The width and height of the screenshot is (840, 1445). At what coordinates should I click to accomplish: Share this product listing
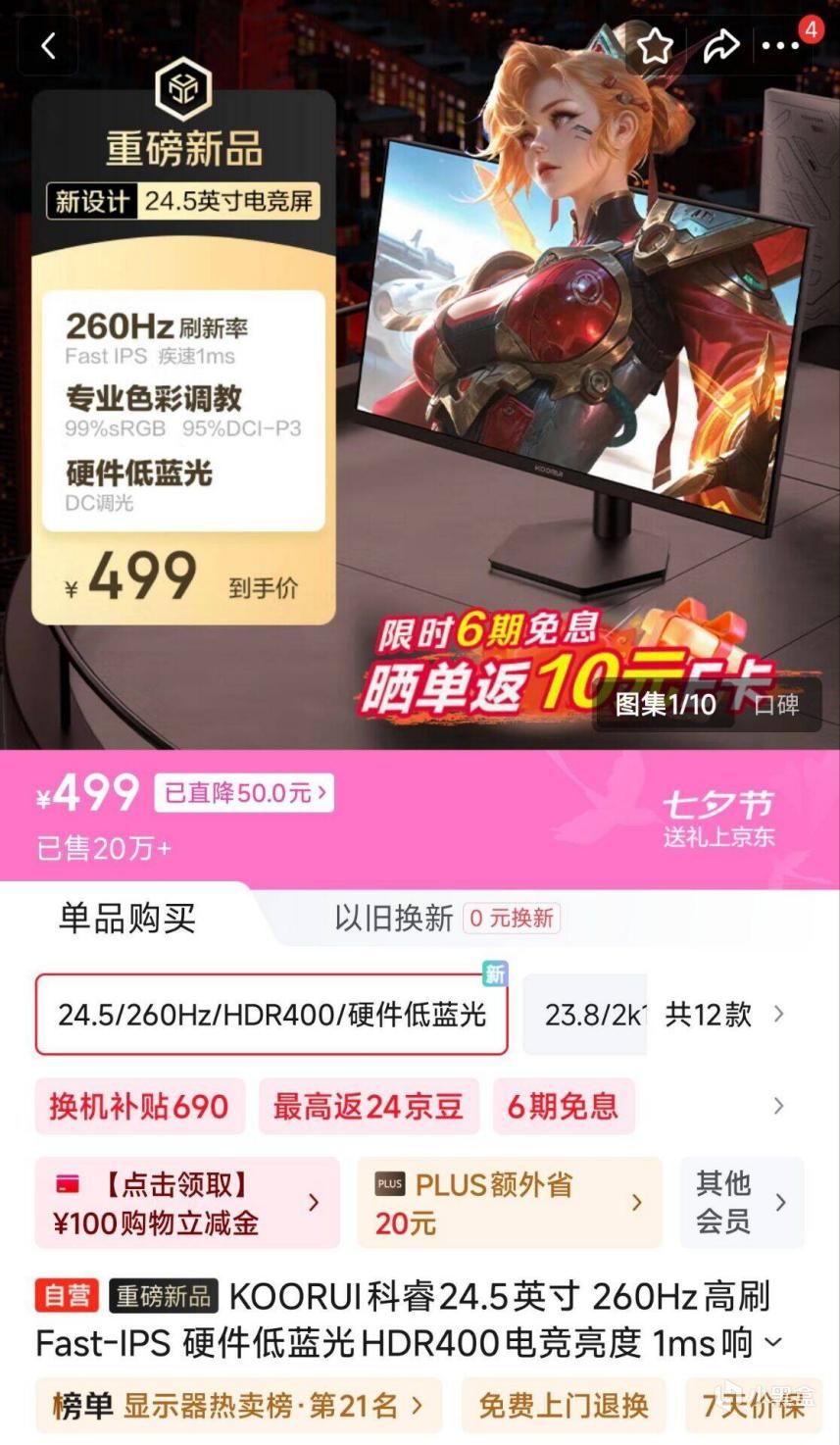click(720, 46)
